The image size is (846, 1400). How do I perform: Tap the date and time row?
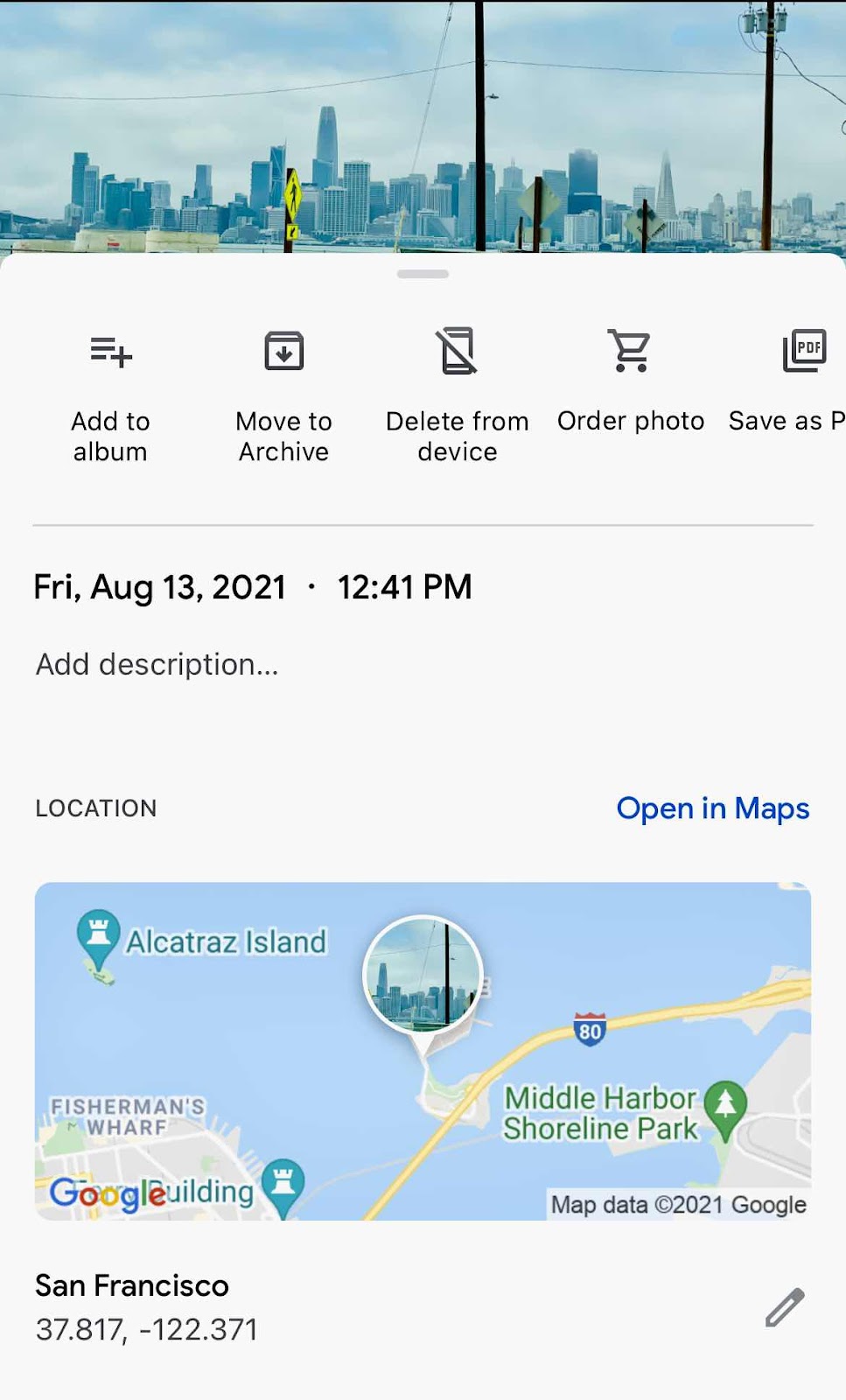pos(252,587)
